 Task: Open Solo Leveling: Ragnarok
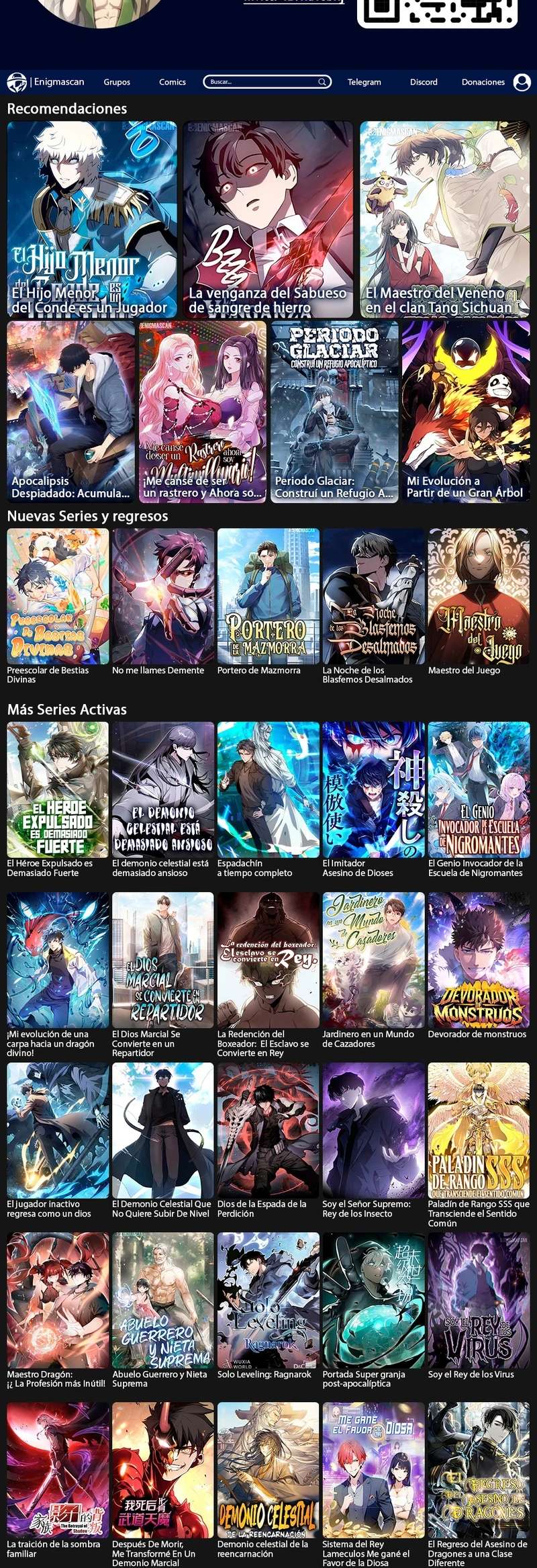[268, 1306]
